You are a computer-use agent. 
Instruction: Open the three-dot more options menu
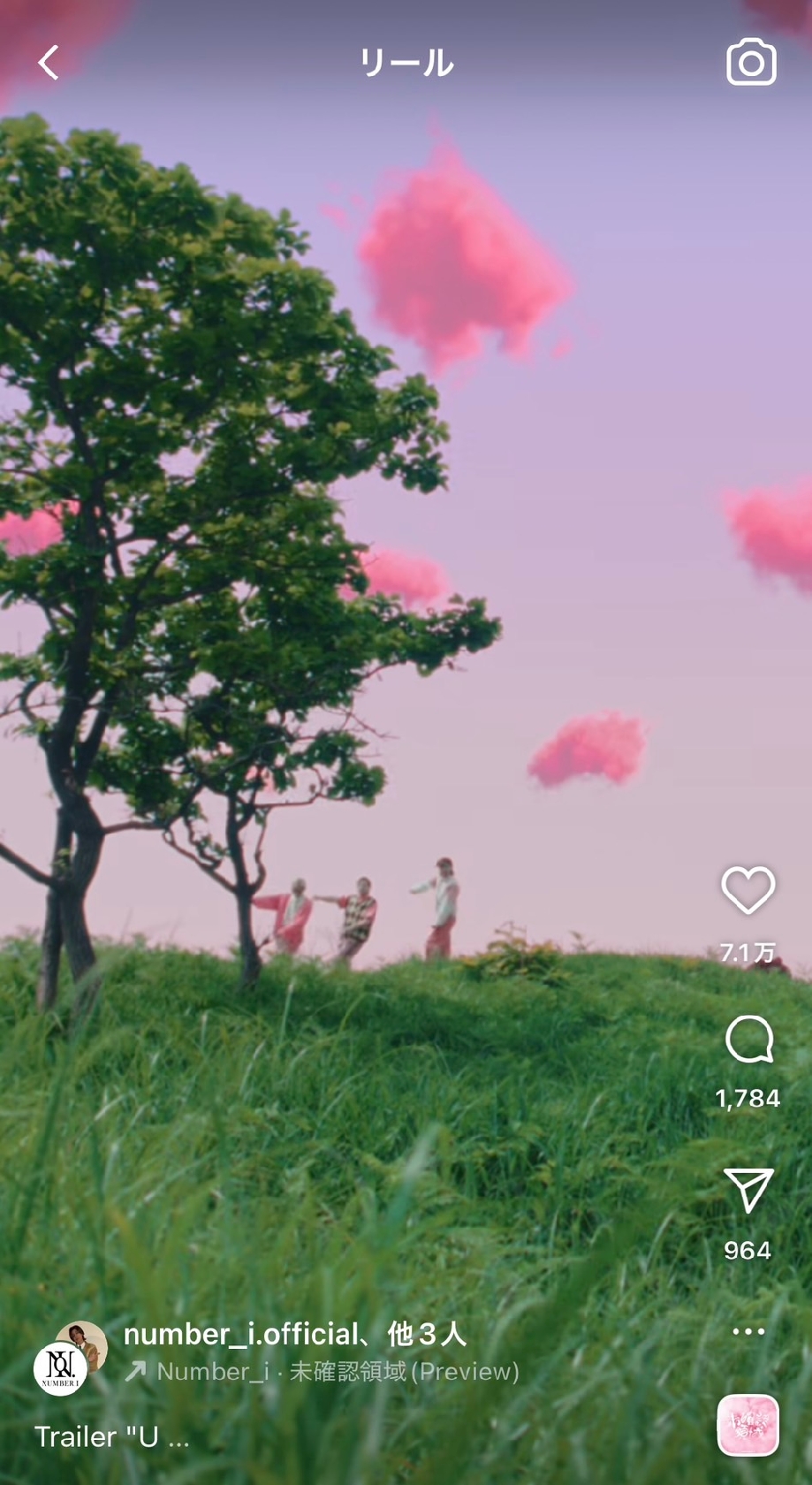coord(748,1331)
